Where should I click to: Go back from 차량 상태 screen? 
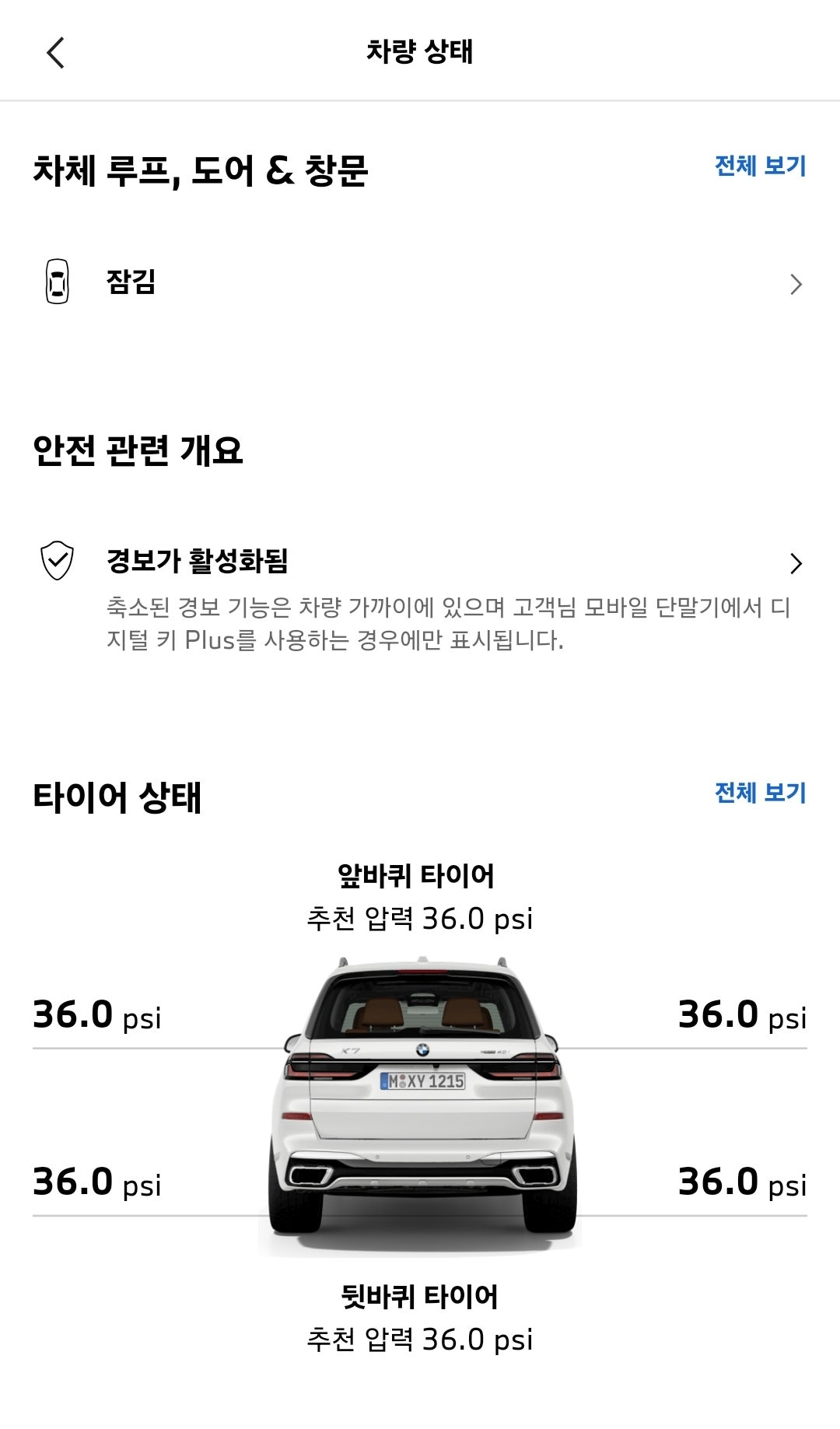click(x=56, y=53)
